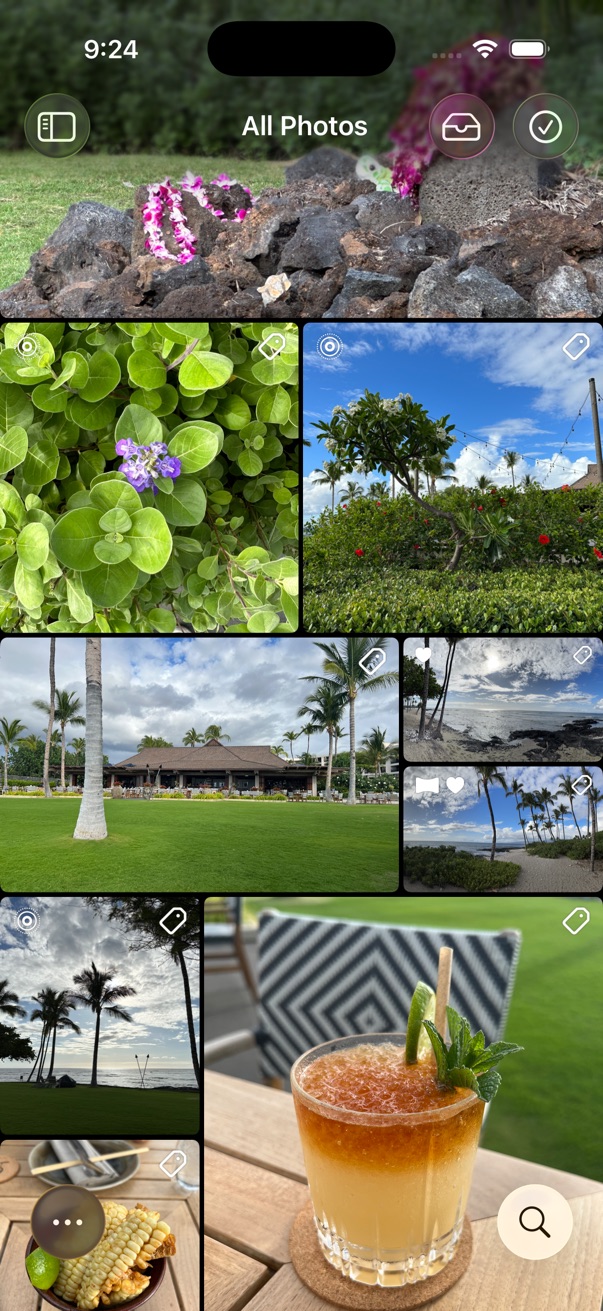Open the inbox tray icon
The image size is (603, 1311).
tap(462, 126)
